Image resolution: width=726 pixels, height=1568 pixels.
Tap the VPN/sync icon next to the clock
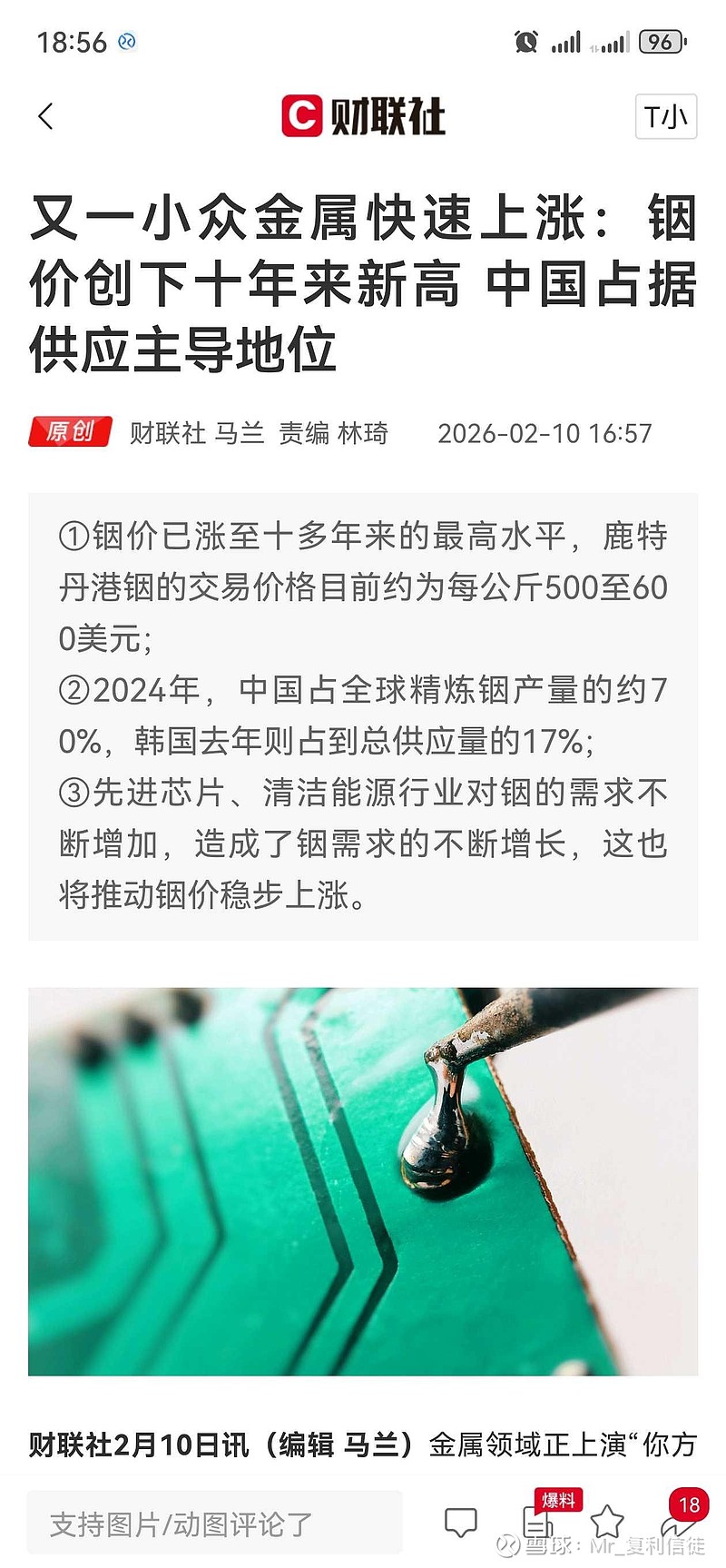124,42
